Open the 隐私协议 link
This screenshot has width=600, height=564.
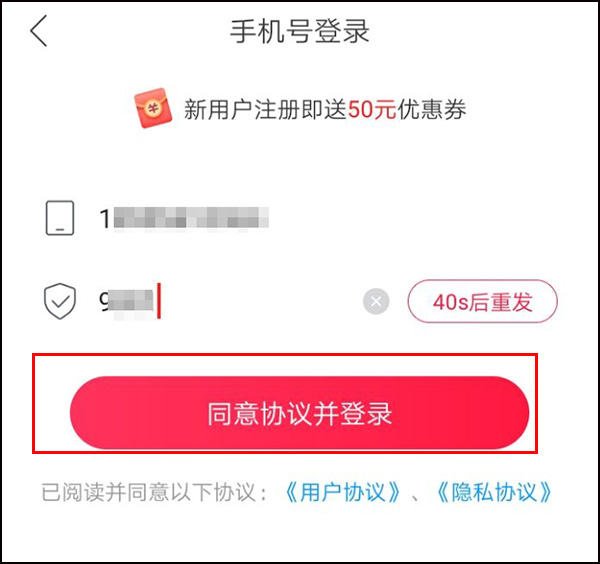pos(492,492)
